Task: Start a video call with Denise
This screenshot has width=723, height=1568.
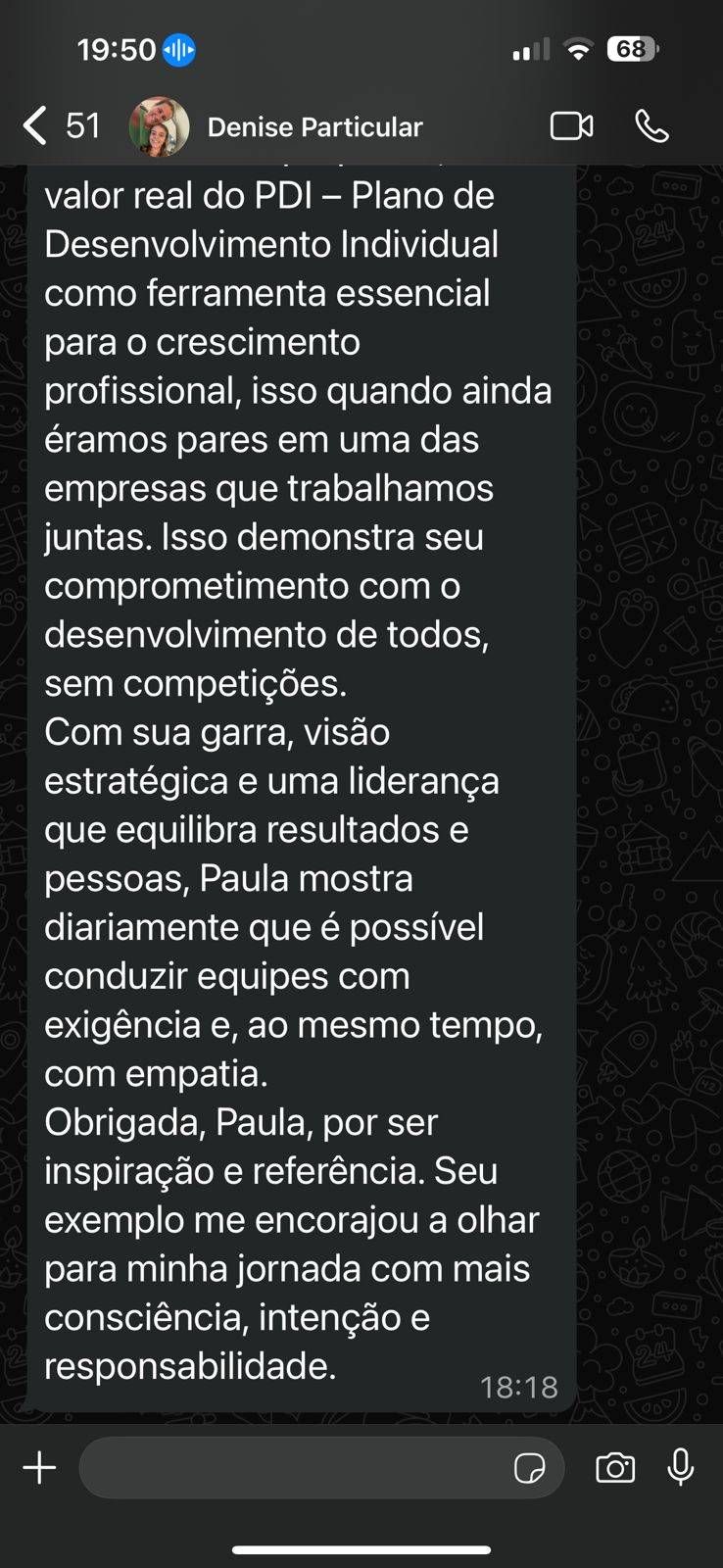Action: tap(571, 126)
